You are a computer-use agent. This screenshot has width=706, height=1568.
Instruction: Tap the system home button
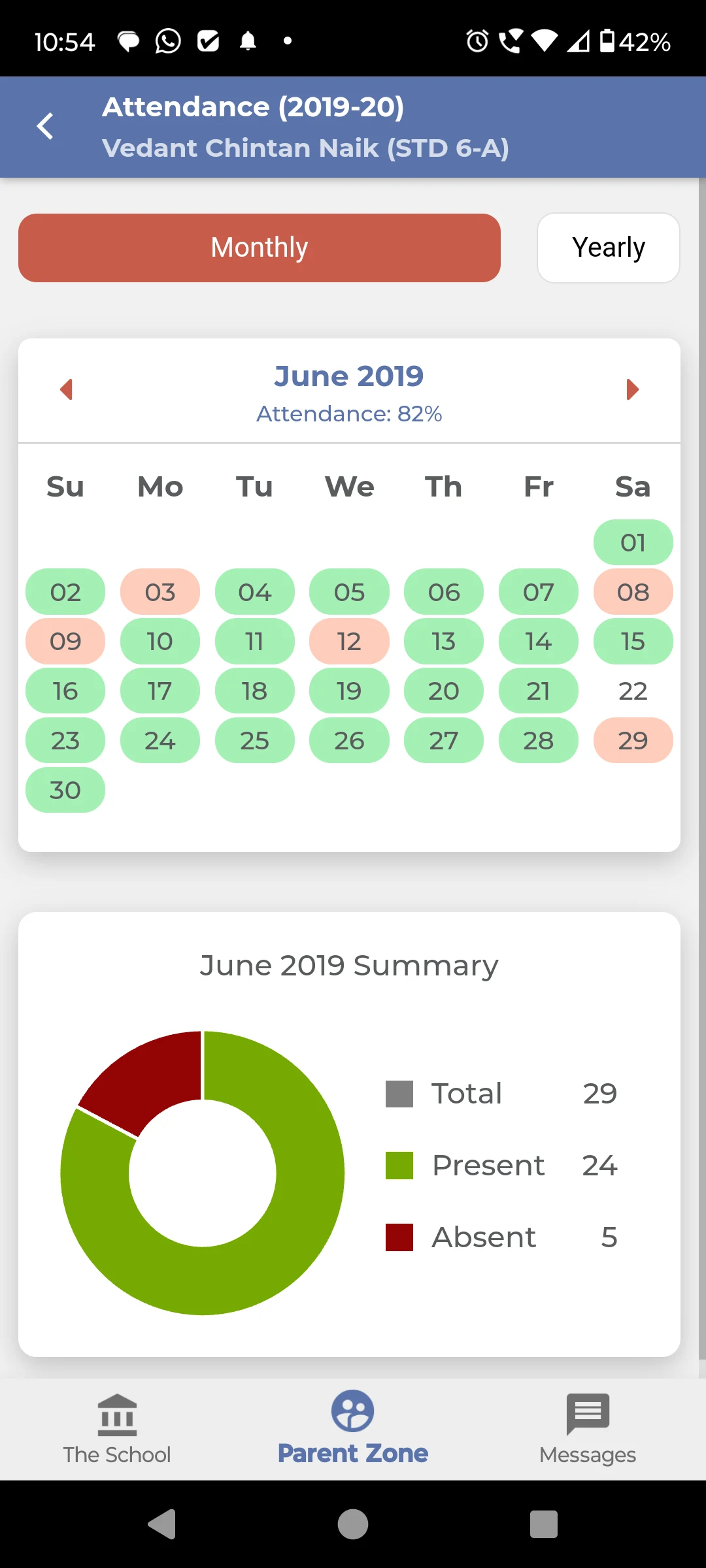click(353, 1524)
